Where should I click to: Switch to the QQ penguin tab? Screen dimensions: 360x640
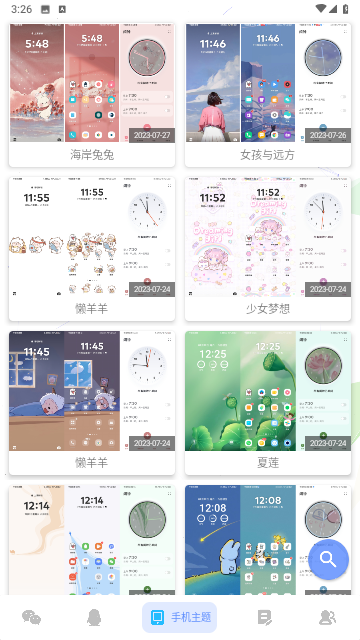click(x=94, y=617)
